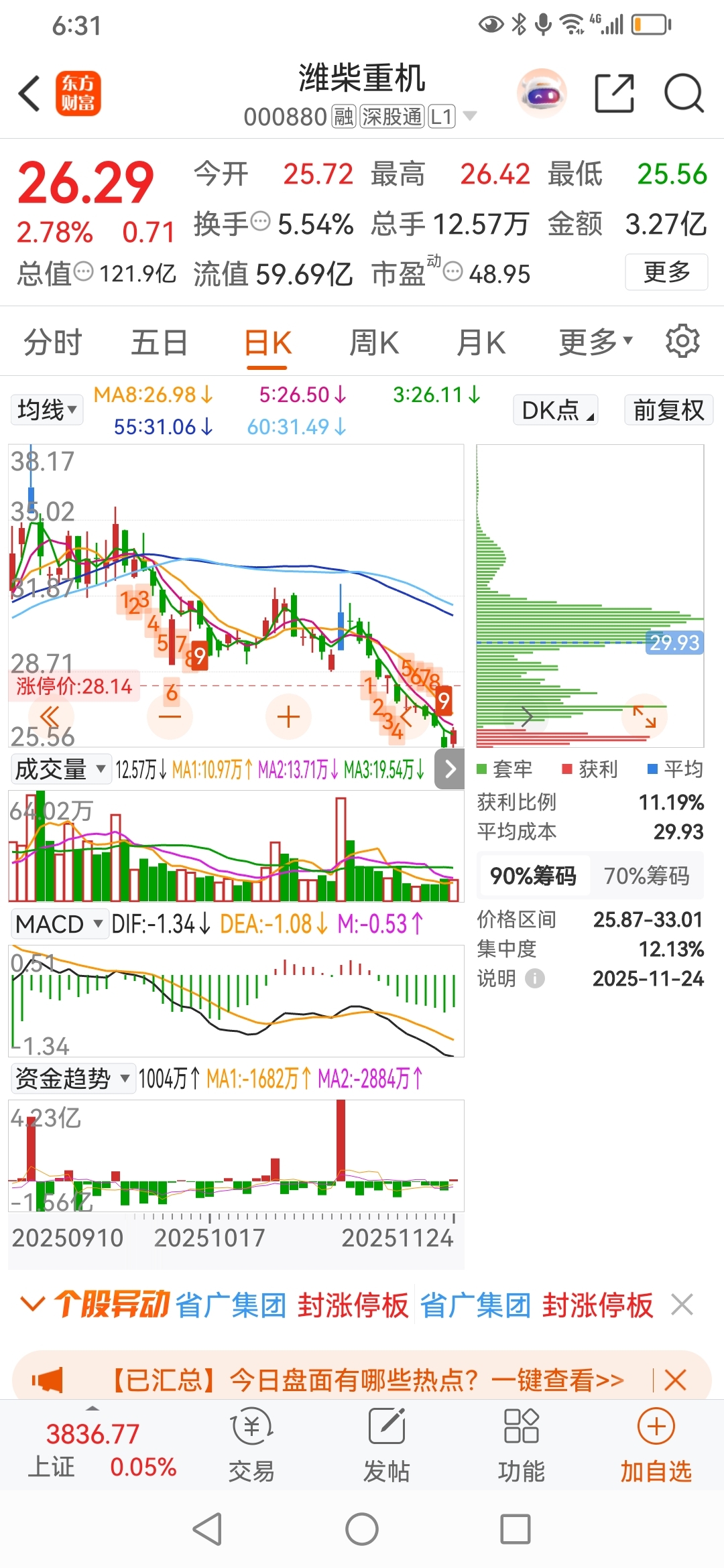Open stock search magnifier
724x1568 pixels.
[683, 93]
